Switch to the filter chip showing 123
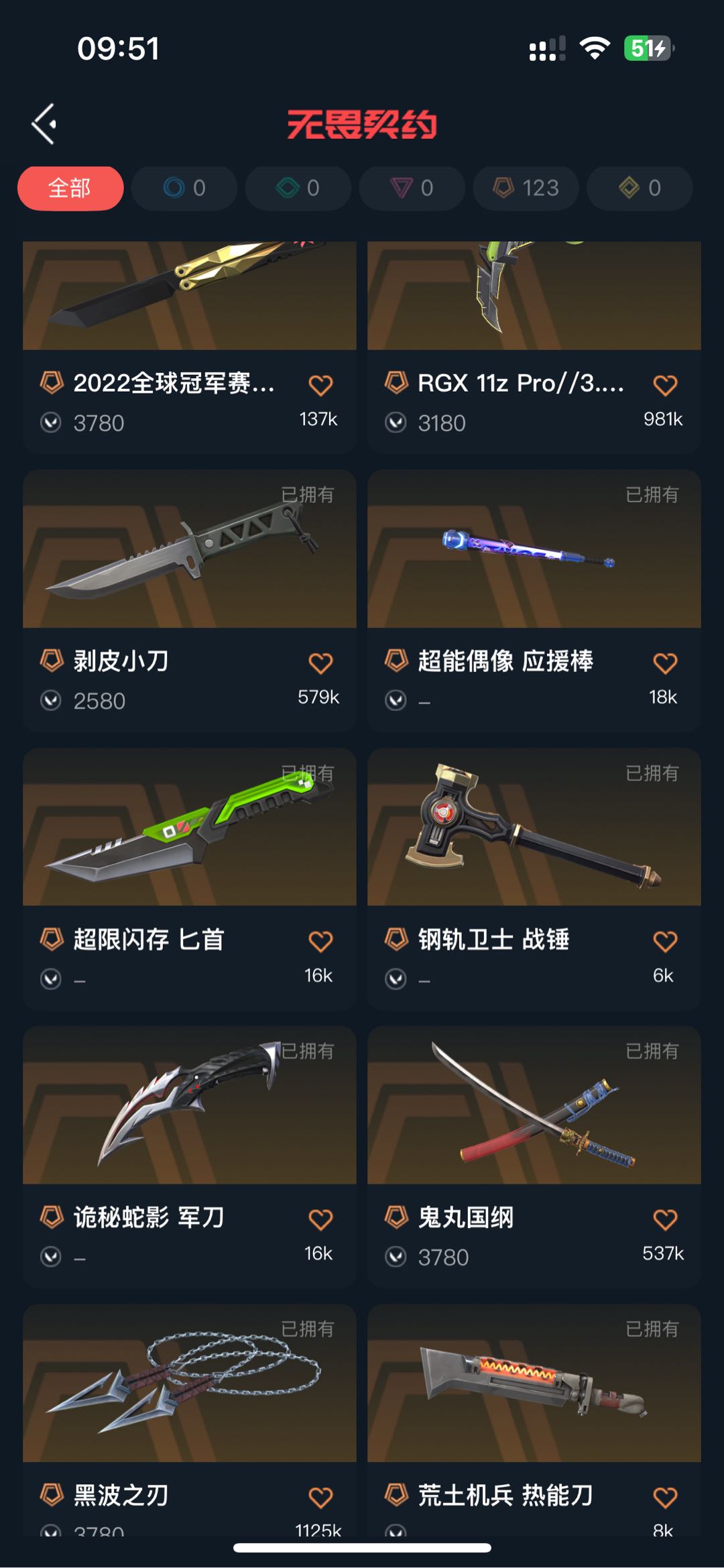The height and width of the screenshot is (1568, 724). click(526, 188)
